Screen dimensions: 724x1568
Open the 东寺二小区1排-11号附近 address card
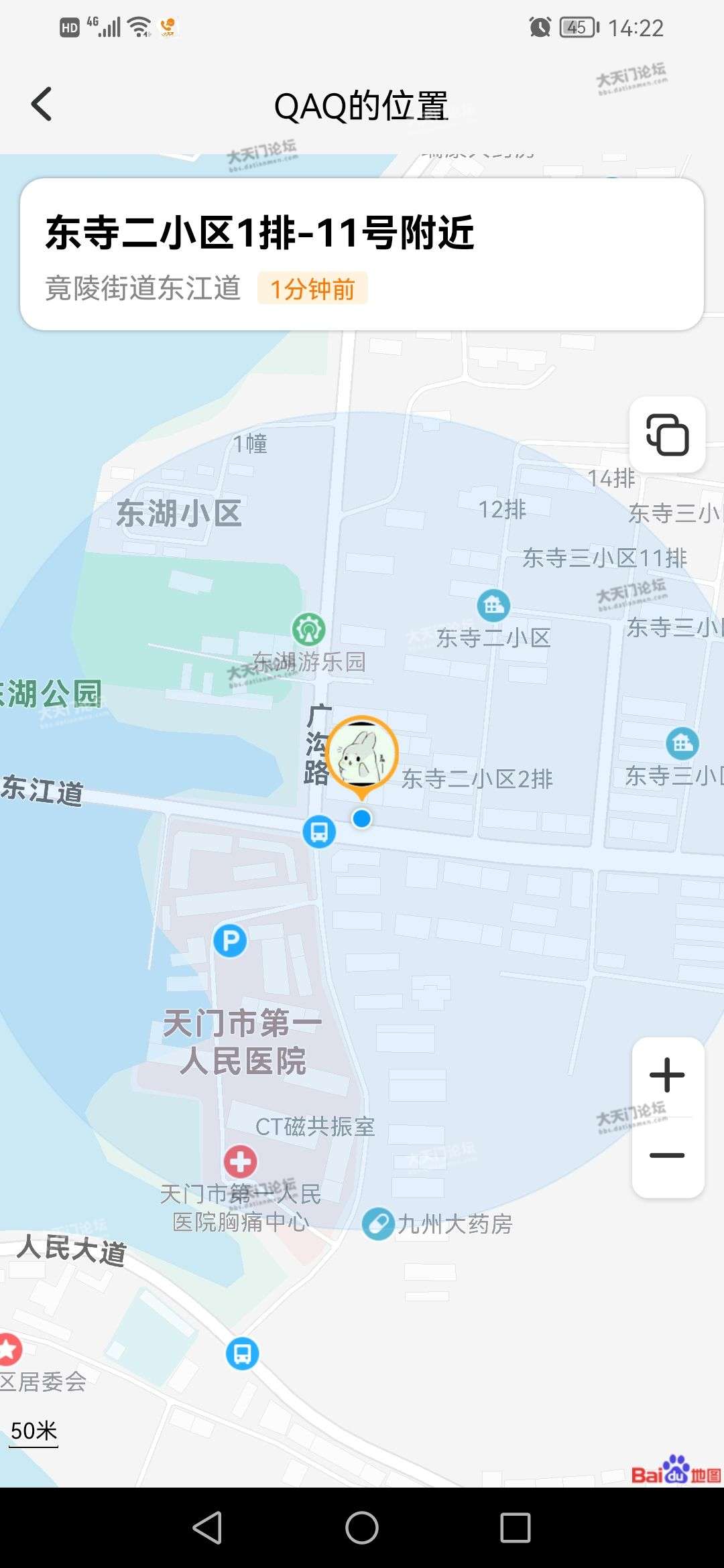[362, 255]
